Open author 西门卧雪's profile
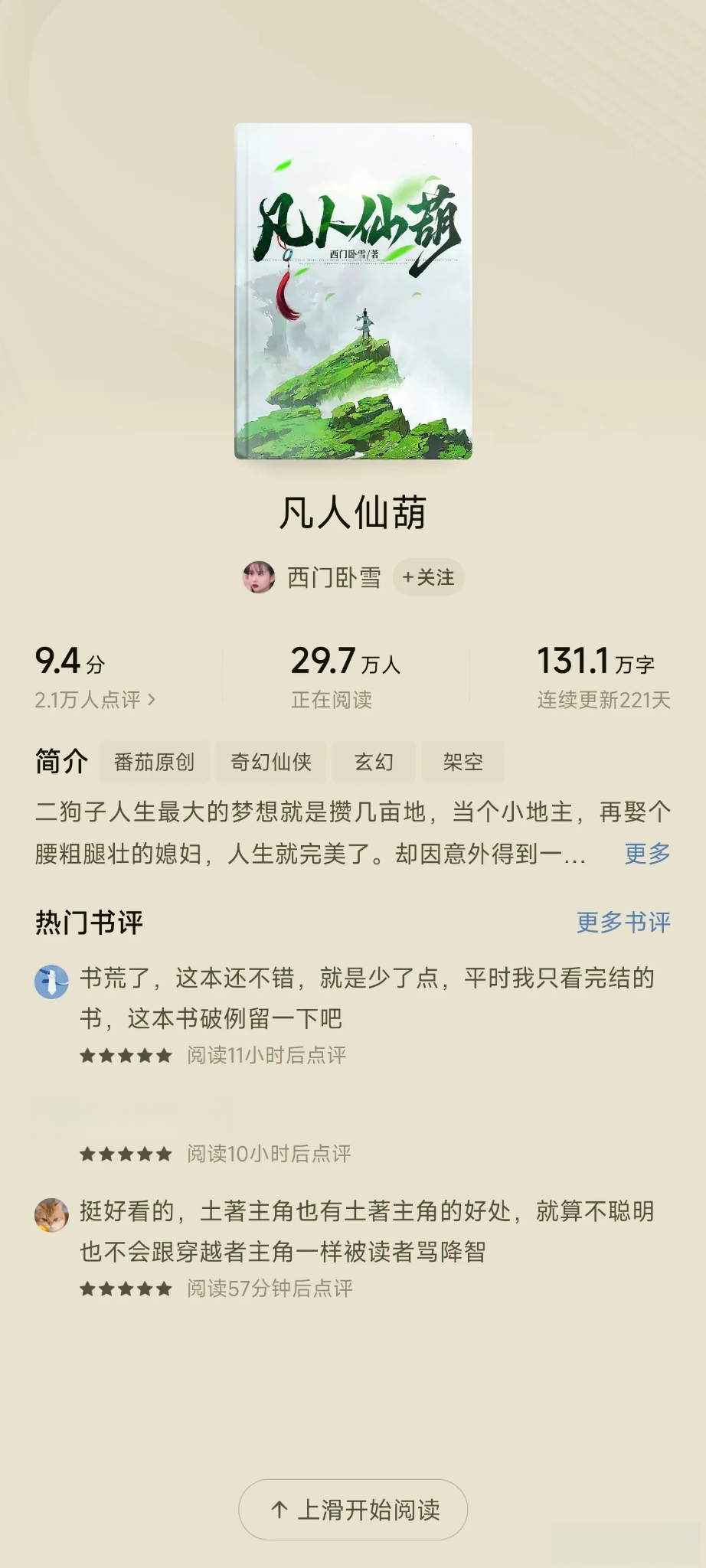Image resolution: width=706 pixels, height=1568 pixels. point(333,577)
